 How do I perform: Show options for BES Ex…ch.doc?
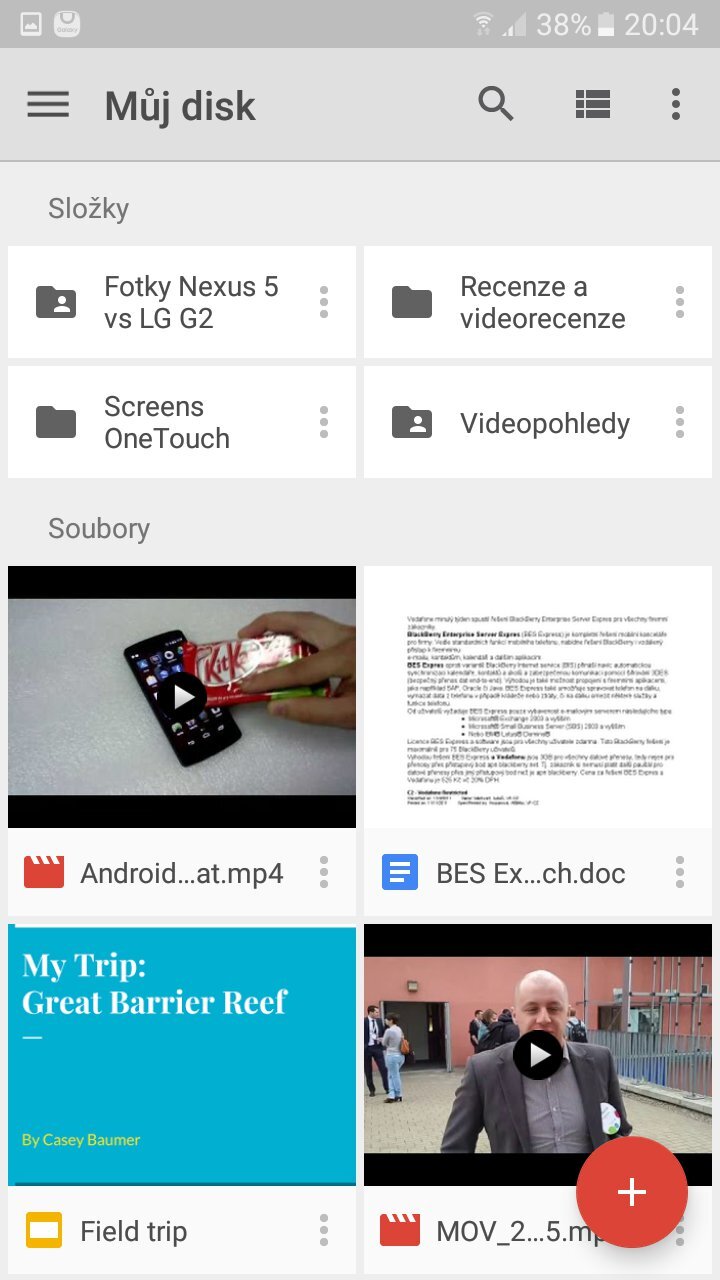coord(679,872)
